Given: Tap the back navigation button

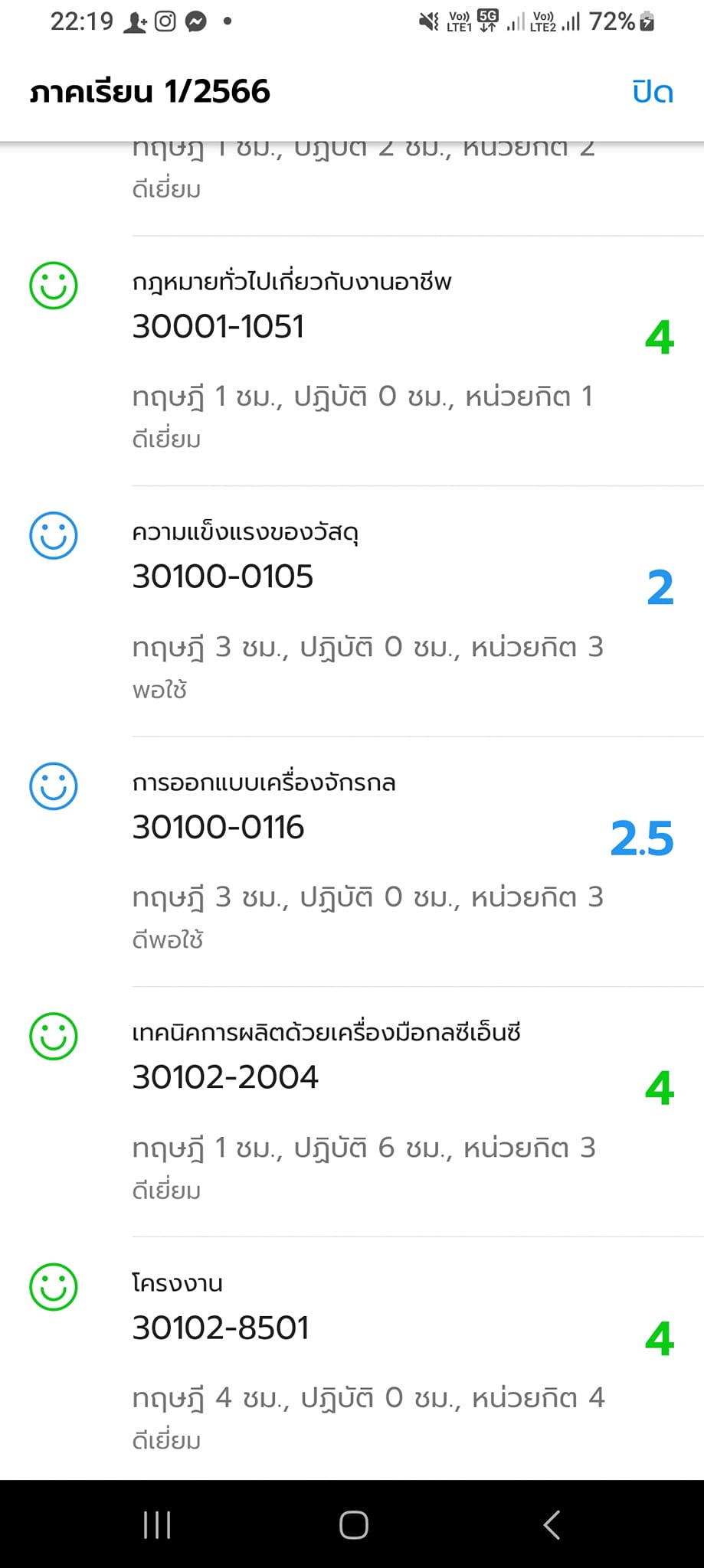Looking at the screenshot, I should point(551,1524).
